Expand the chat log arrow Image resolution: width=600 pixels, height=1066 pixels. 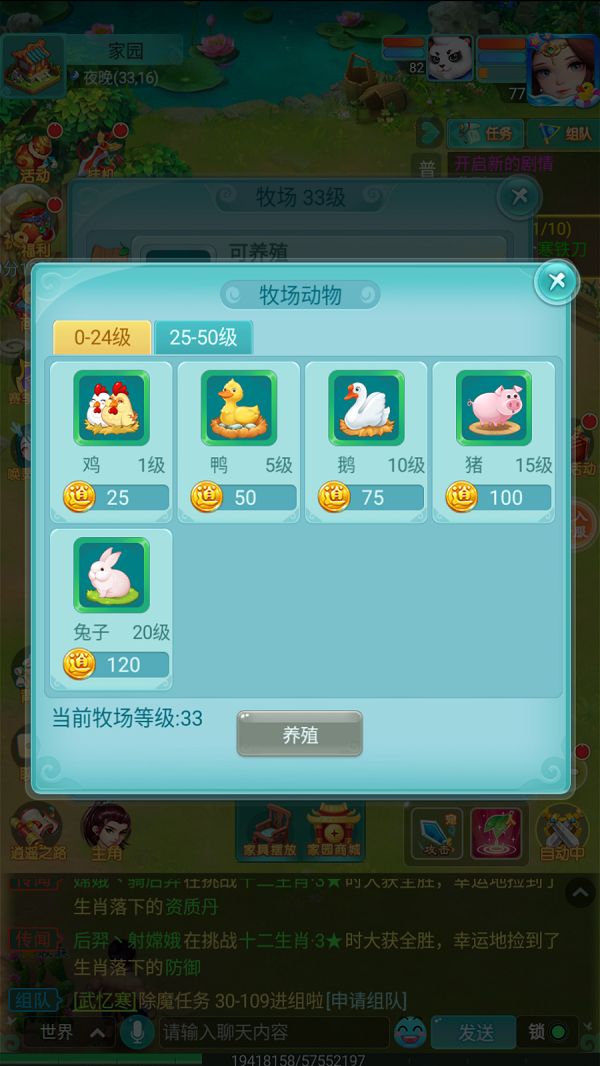[x=580, y=892]
